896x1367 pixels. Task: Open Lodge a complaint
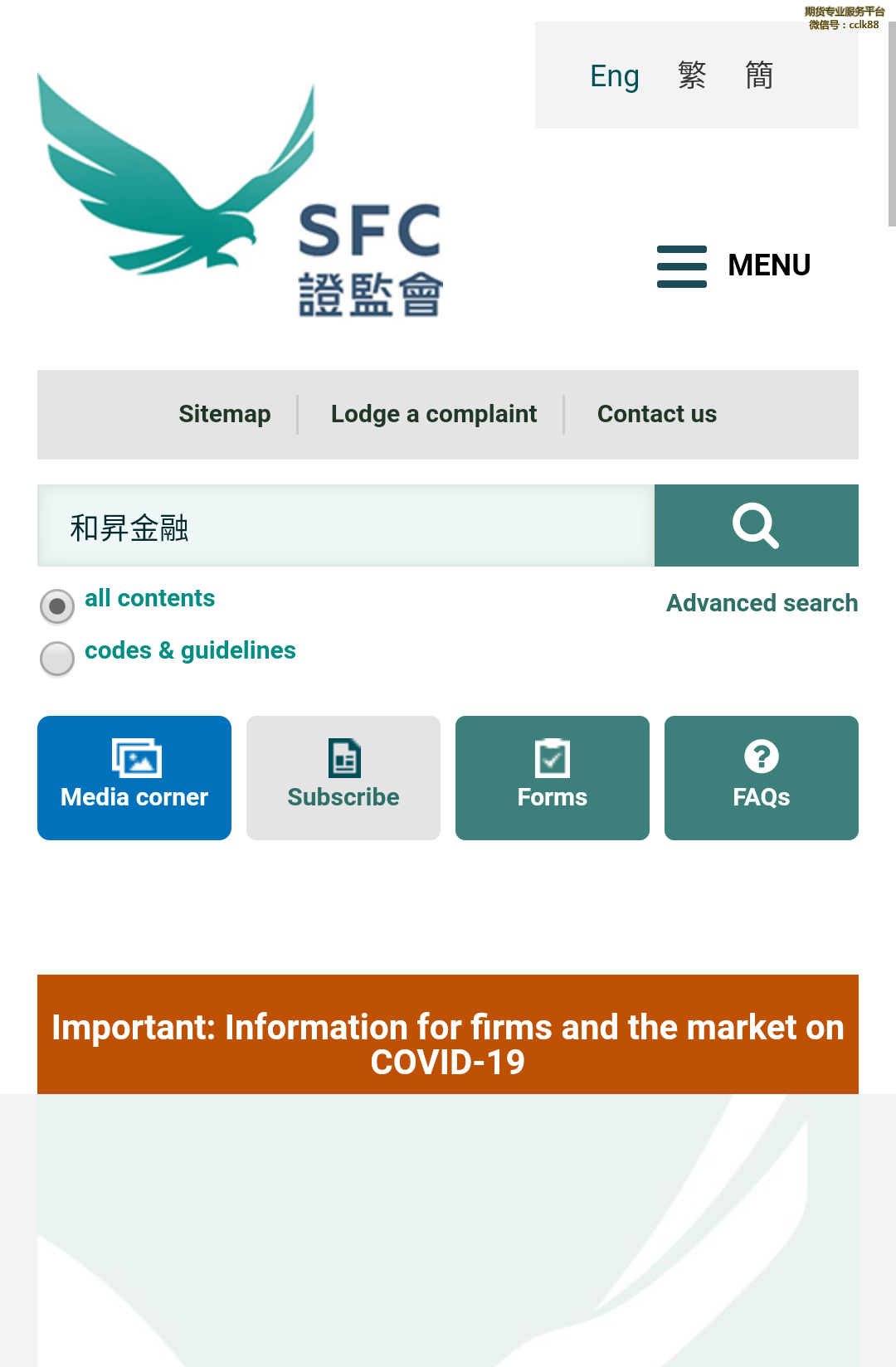(x=433, y=414)
